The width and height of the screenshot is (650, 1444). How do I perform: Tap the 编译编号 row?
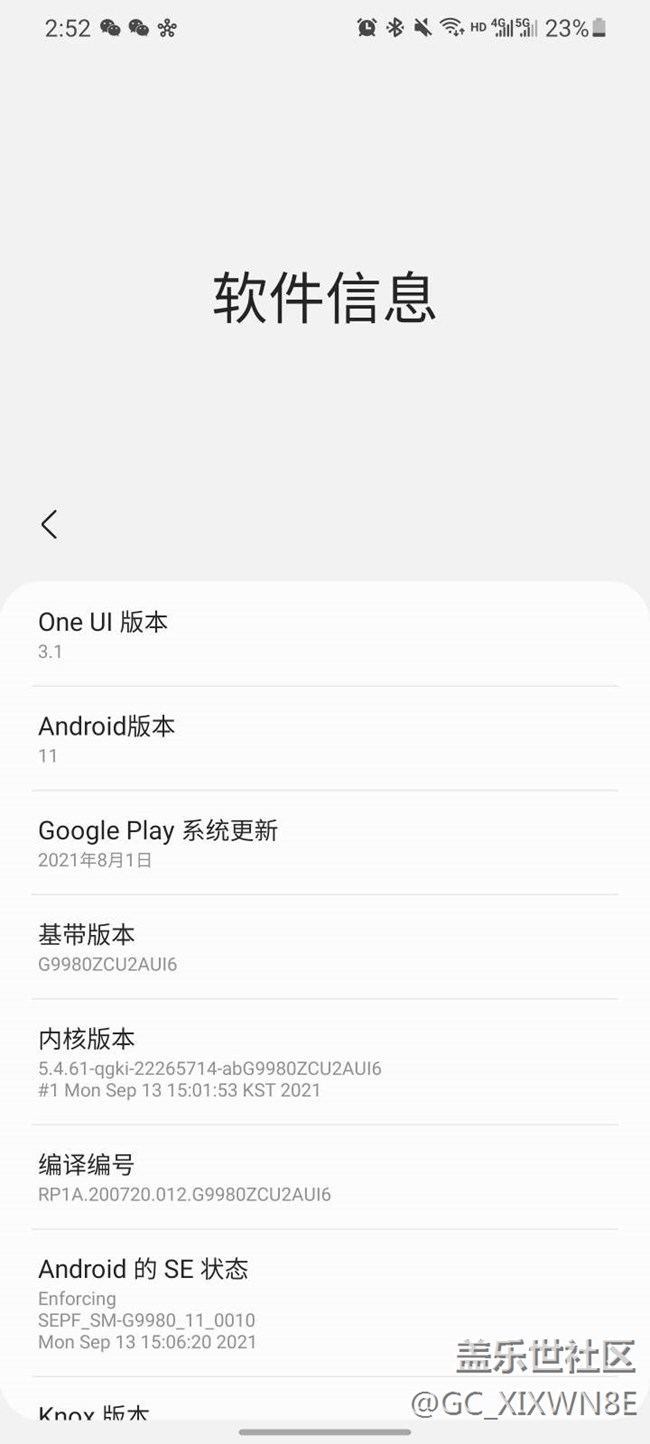[325, 1177]
